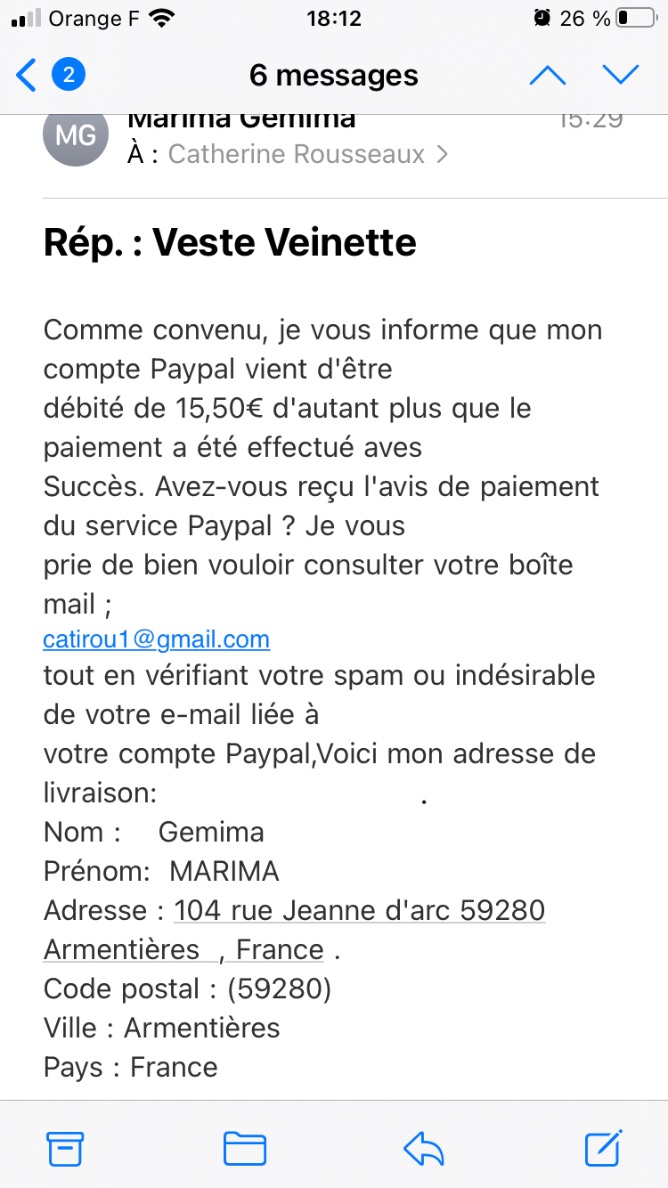Open the 104 rue Jeanne d'arc address
Screen dimensions: 668x1188
pyautogui.click(x=295, y=930)
